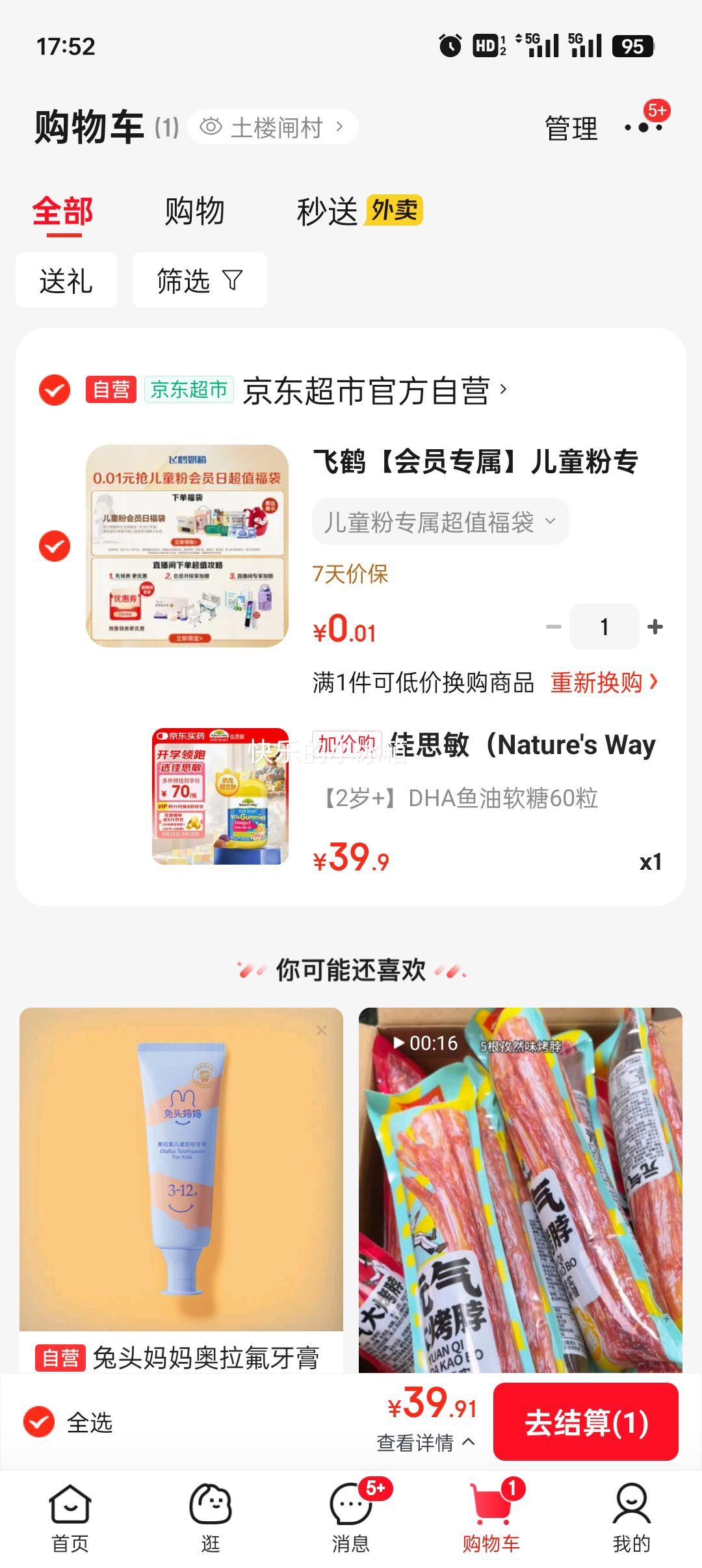Increase quantity with the plus stepper
This screenshot has height=1568, width=702.
(655, 626)
